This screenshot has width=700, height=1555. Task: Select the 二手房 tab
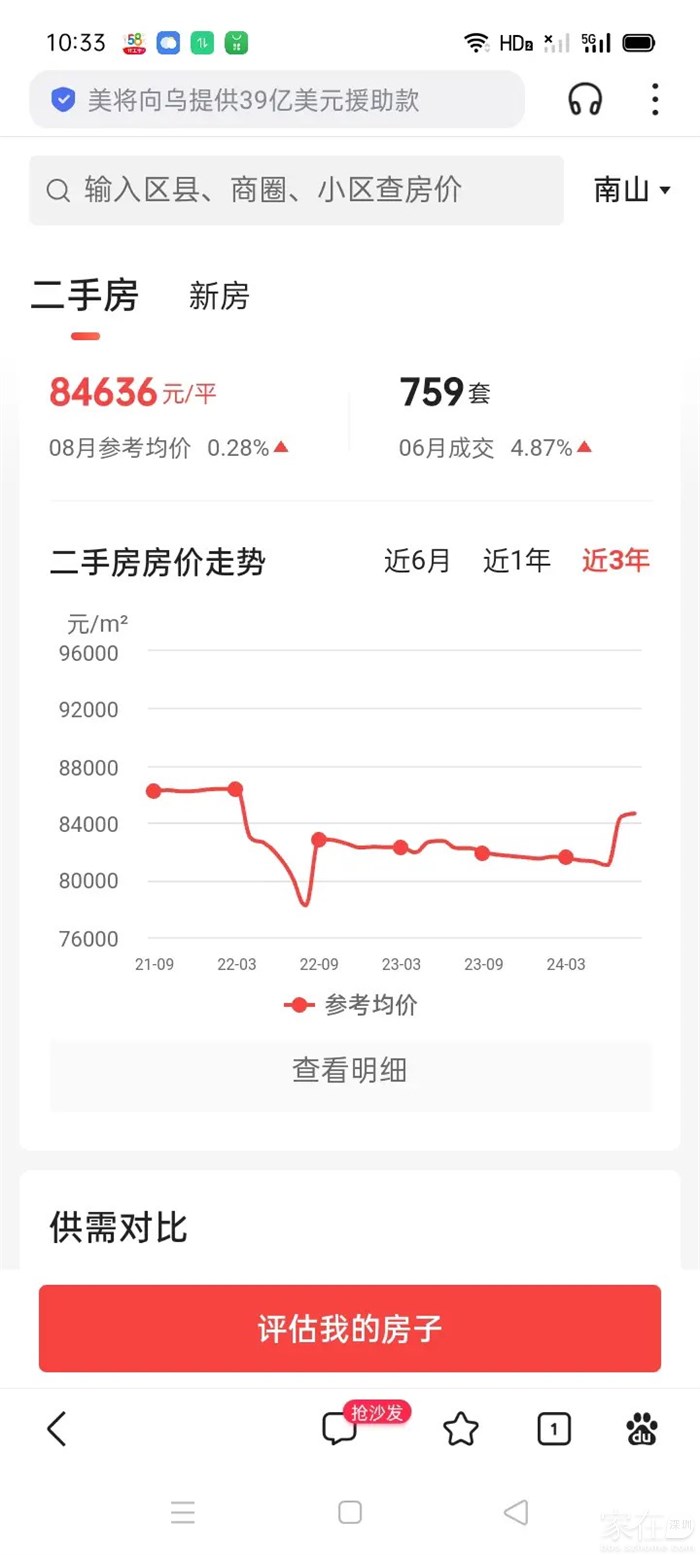coord(85,296)
